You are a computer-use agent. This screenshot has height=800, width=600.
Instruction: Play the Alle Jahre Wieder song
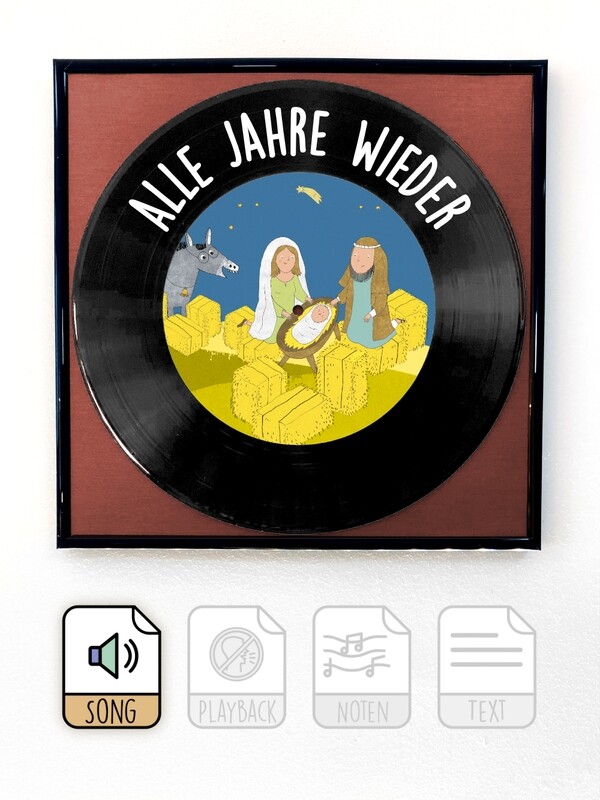(x=111, y=666)
